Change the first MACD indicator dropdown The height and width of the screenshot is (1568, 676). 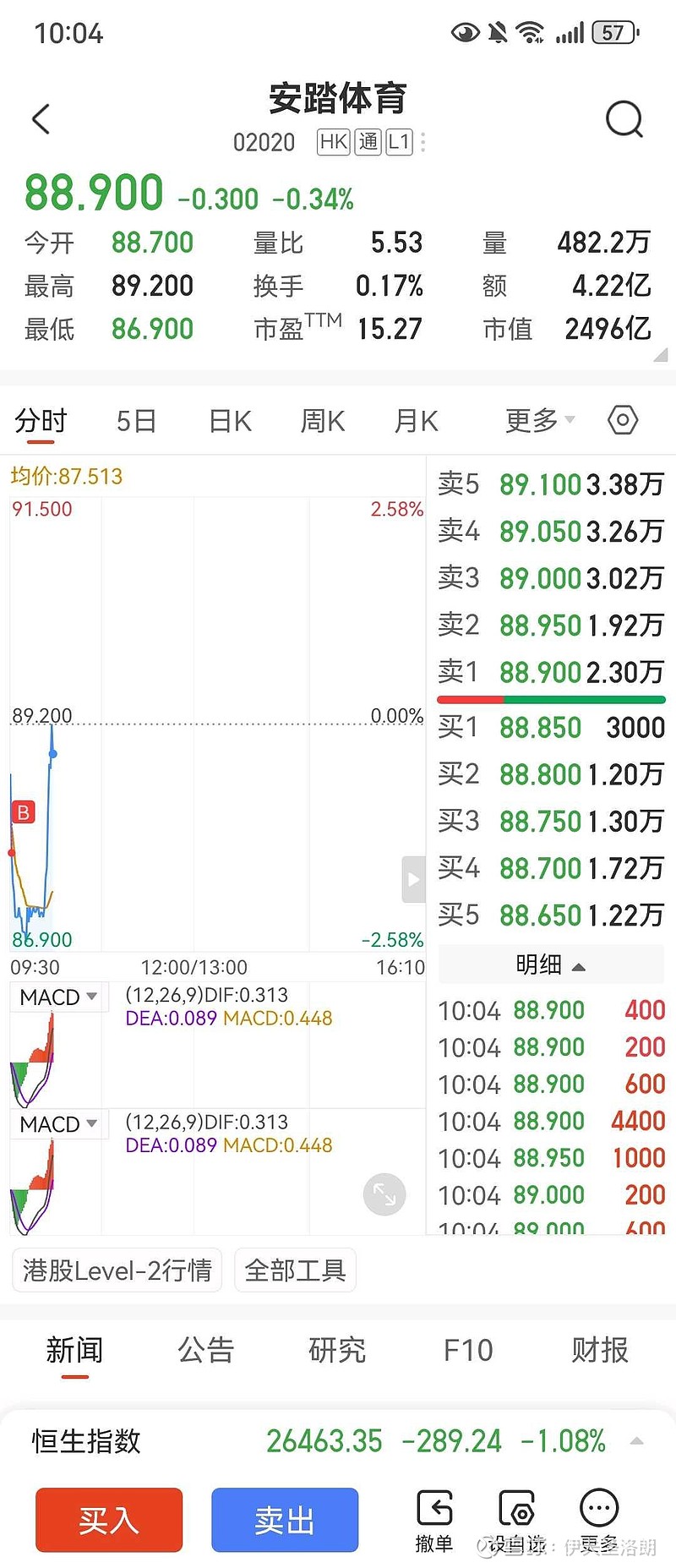point(58,997)
